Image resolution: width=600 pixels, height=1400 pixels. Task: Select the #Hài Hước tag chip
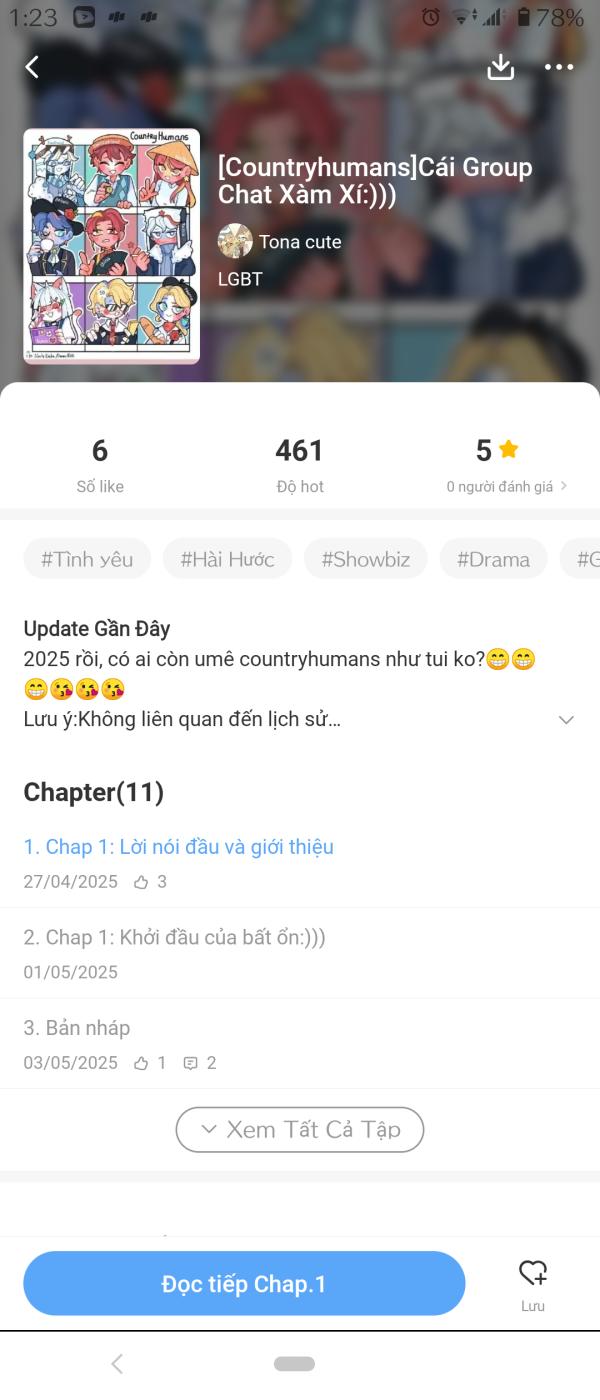(x=227, y=559)
